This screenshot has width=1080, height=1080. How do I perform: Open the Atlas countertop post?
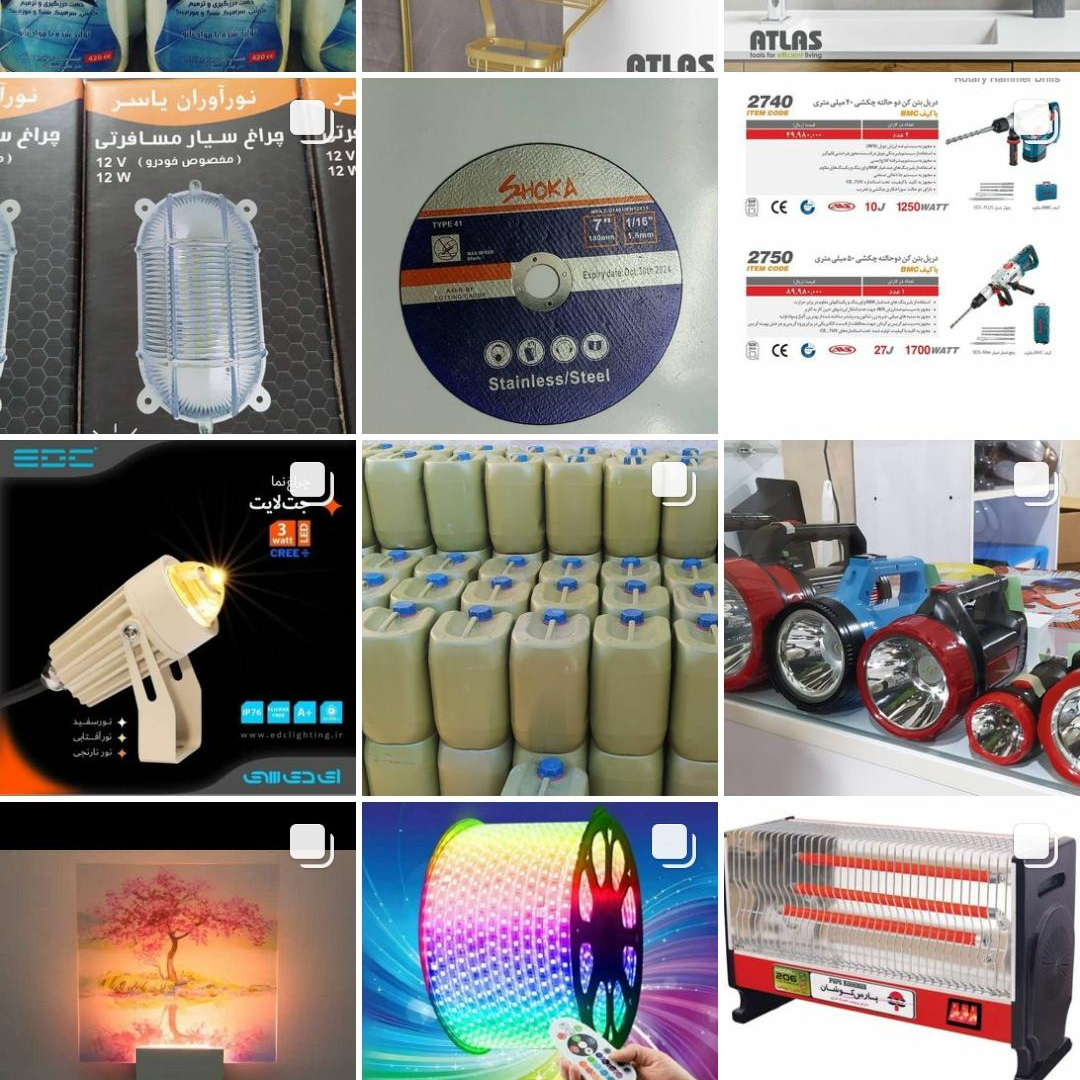pyautogui.click(x=901, y=35)
